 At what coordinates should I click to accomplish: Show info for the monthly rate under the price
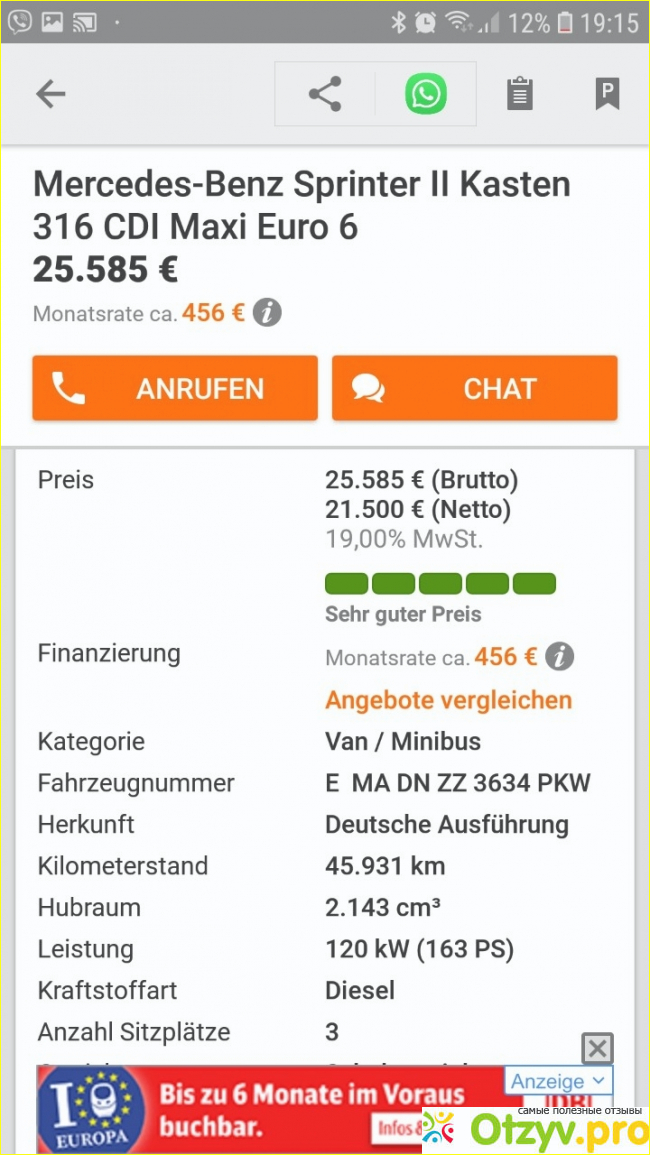[266, 312]
